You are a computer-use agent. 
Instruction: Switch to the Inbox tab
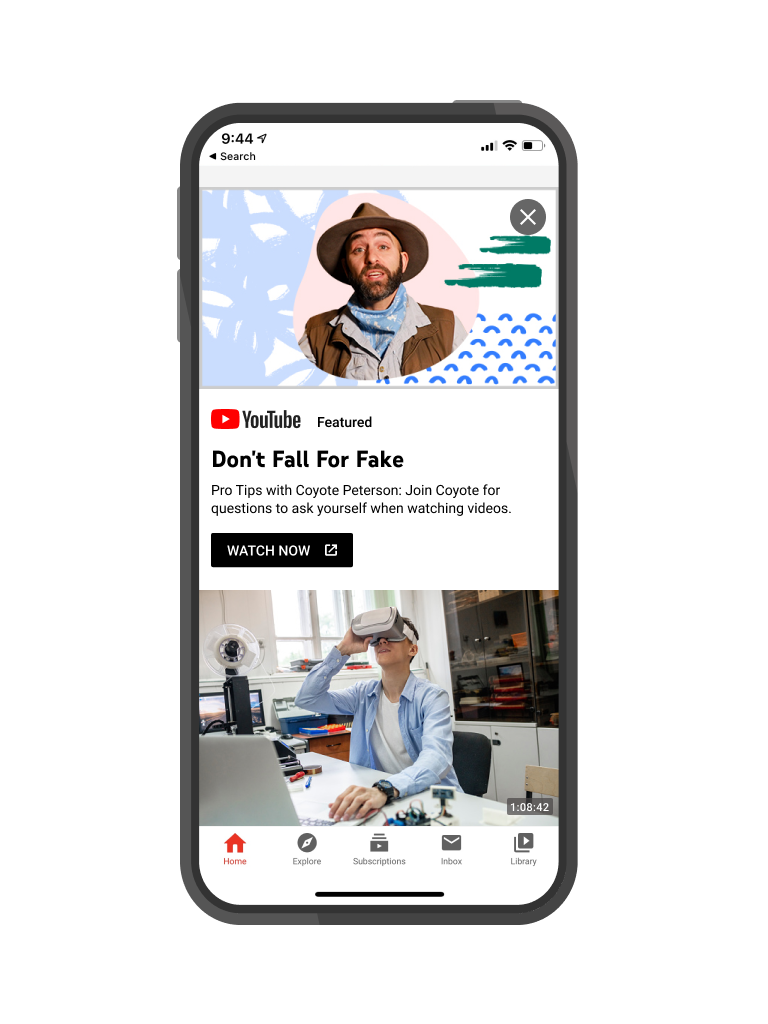(x=451, y=848)
